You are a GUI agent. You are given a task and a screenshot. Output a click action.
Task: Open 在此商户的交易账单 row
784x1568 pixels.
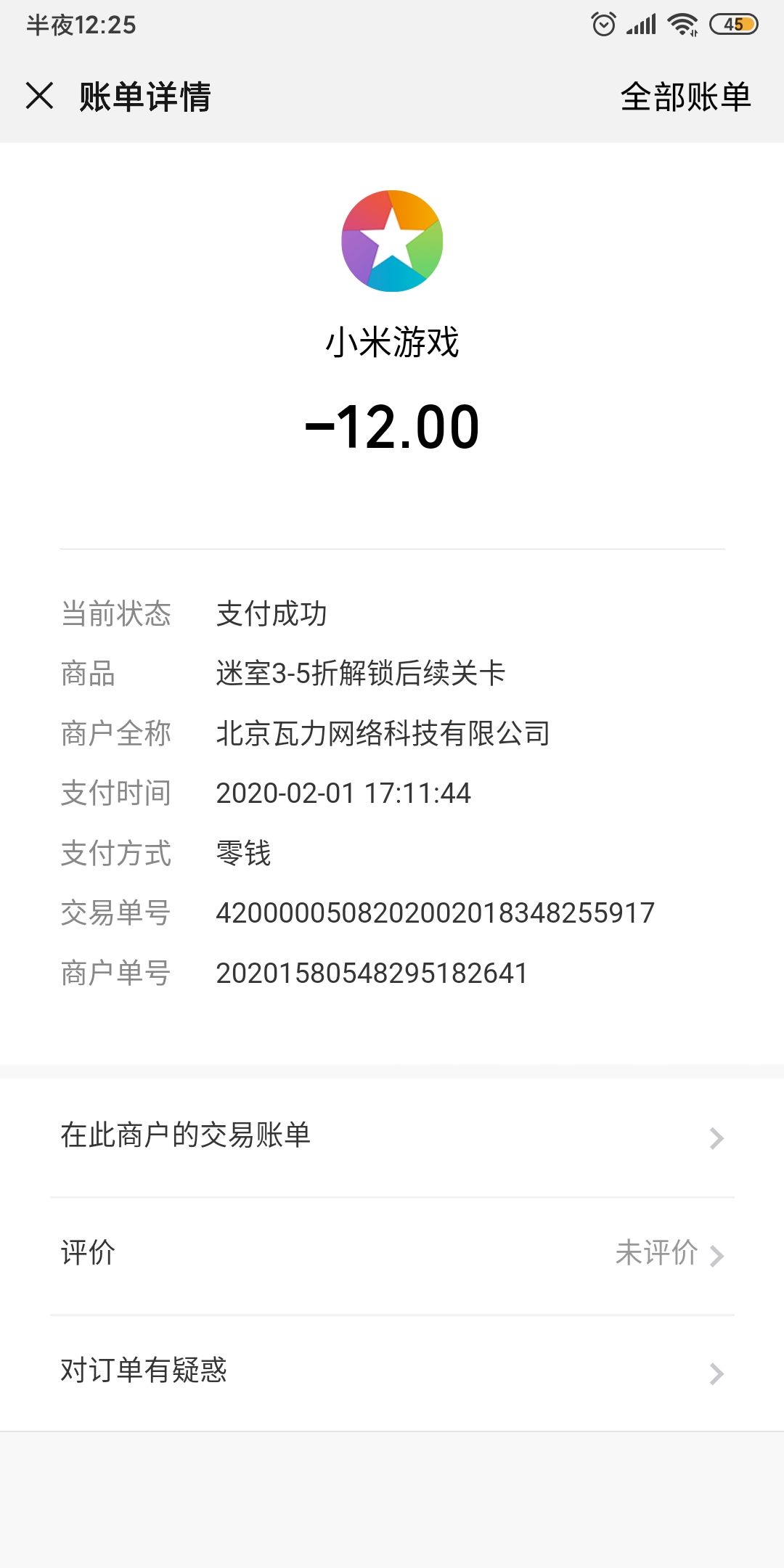392,1138
